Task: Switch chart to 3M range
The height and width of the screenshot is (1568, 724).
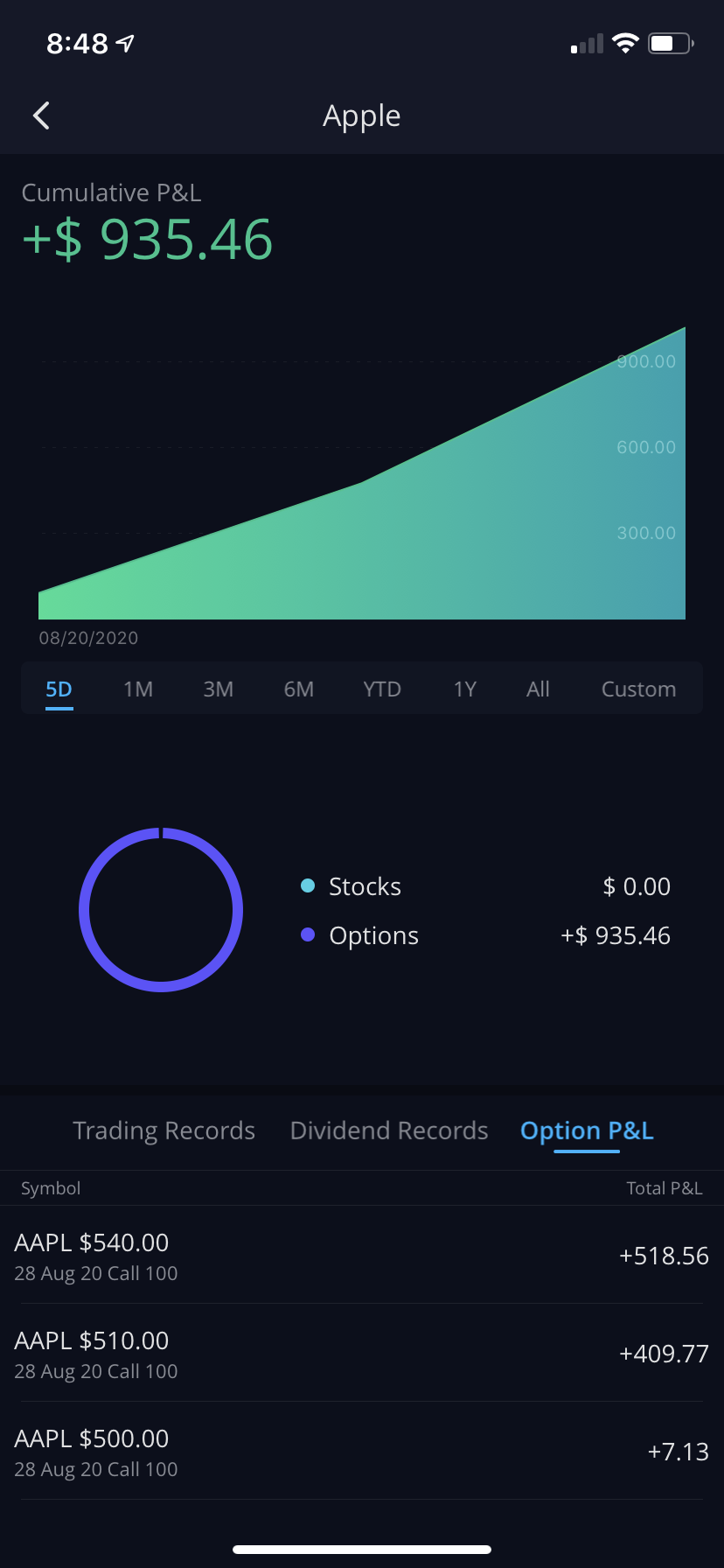Action: click(x=219, y=689)
